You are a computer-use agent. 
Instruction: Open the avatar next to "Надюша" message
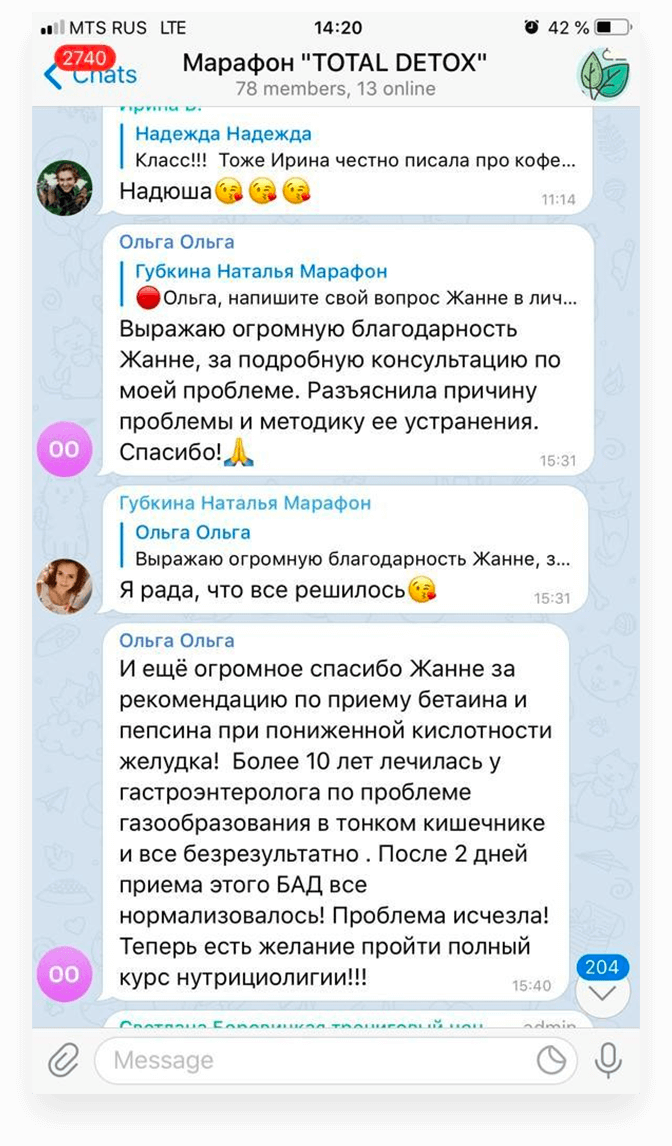65,188
